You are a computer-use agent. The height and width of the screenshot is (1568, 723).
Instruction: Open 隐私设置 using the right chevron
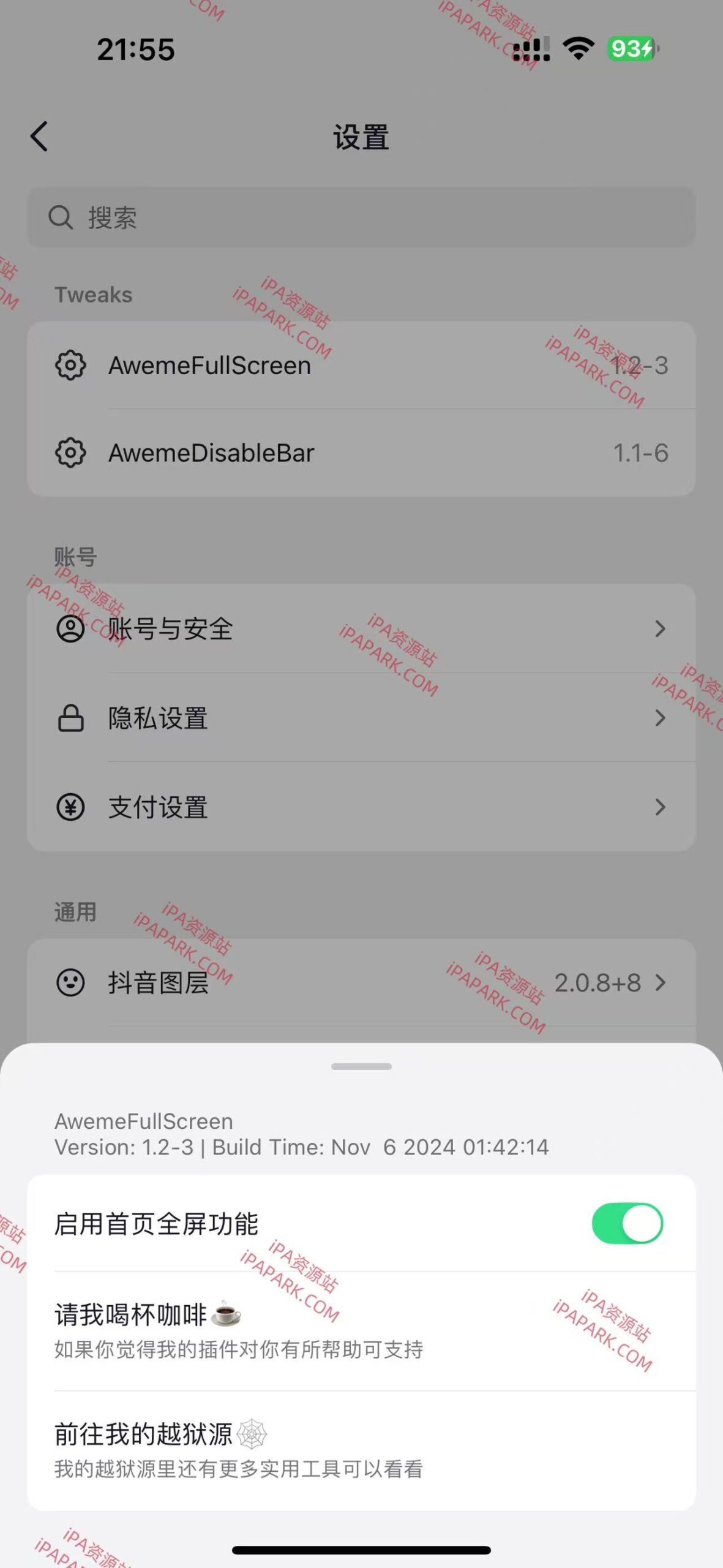point(660,718)
